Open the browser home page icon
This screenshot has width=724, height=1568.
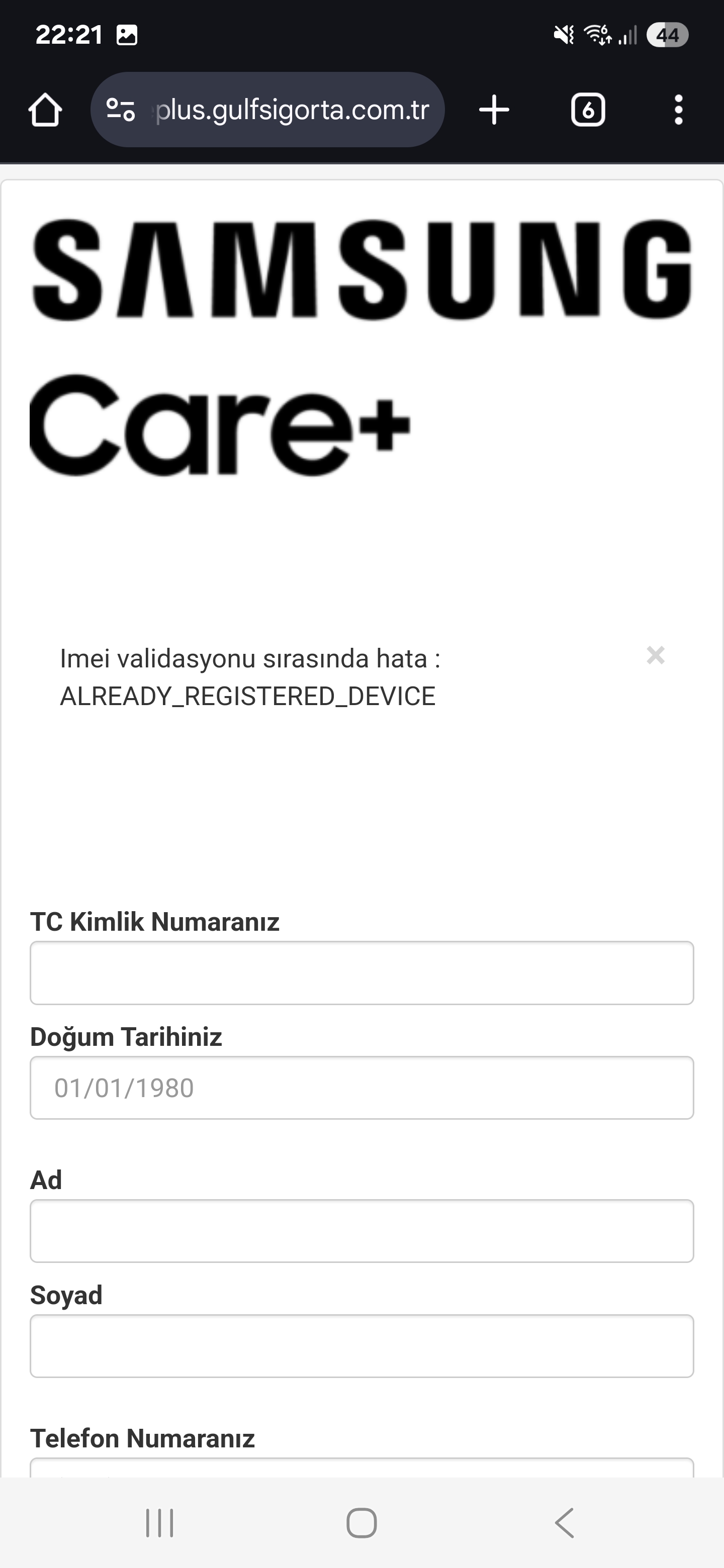click(45, 110)
